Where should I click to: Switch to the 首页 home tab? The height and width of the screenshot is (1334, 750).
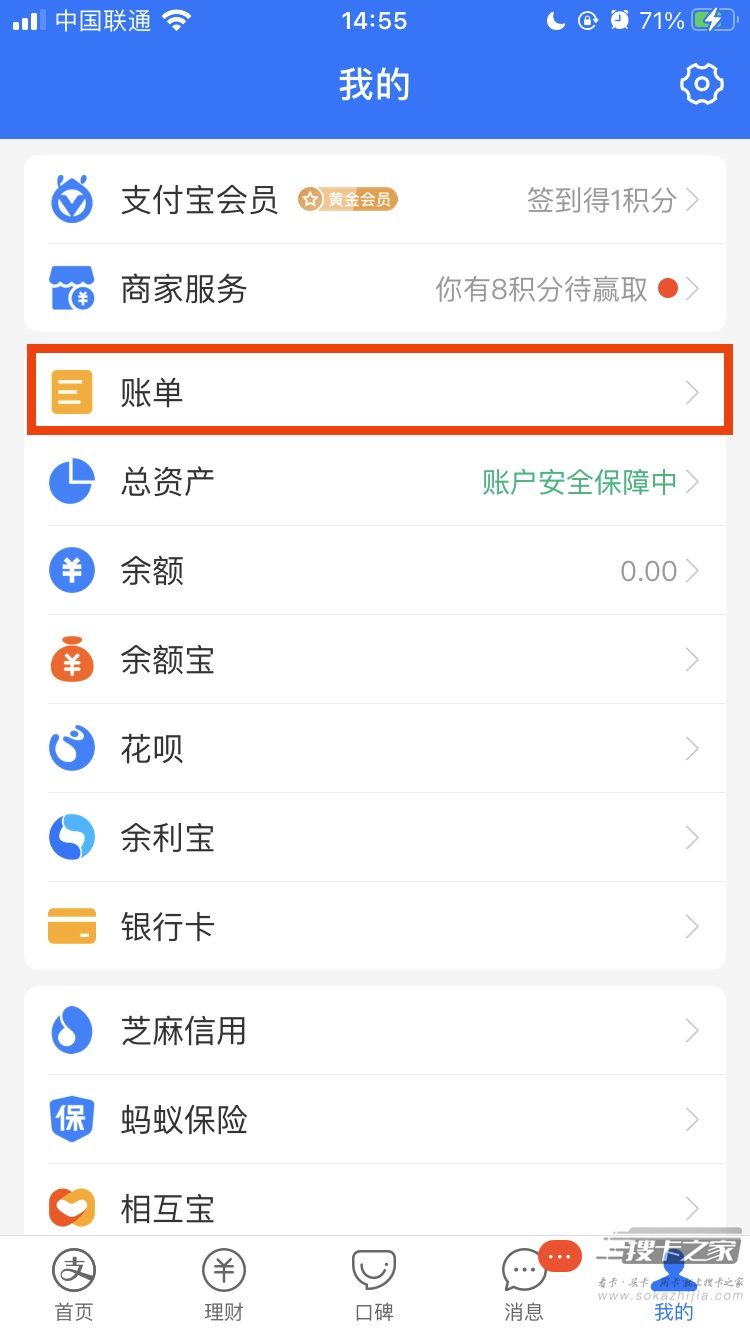[74, 1284]
